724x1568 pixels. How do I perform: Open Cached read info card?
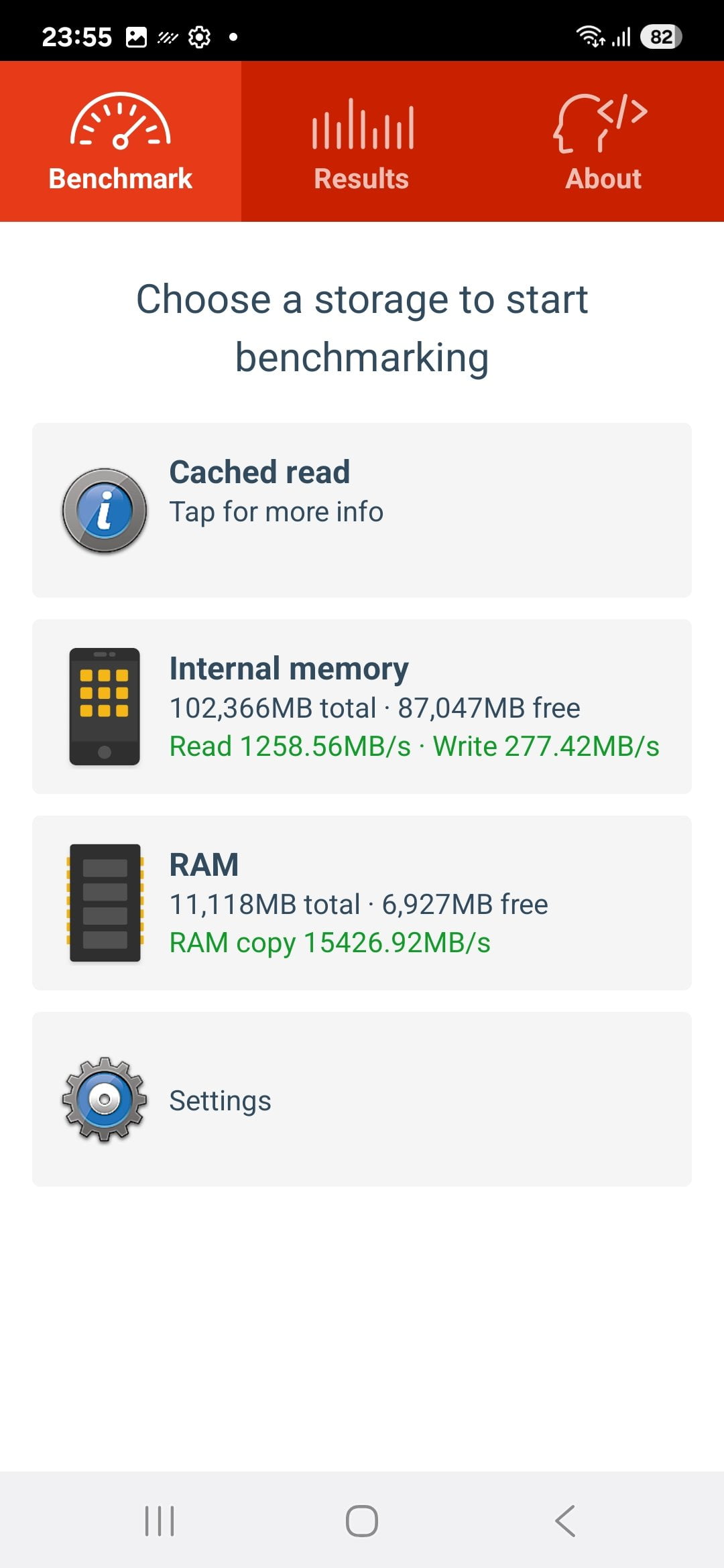click(x=362, y=510)
